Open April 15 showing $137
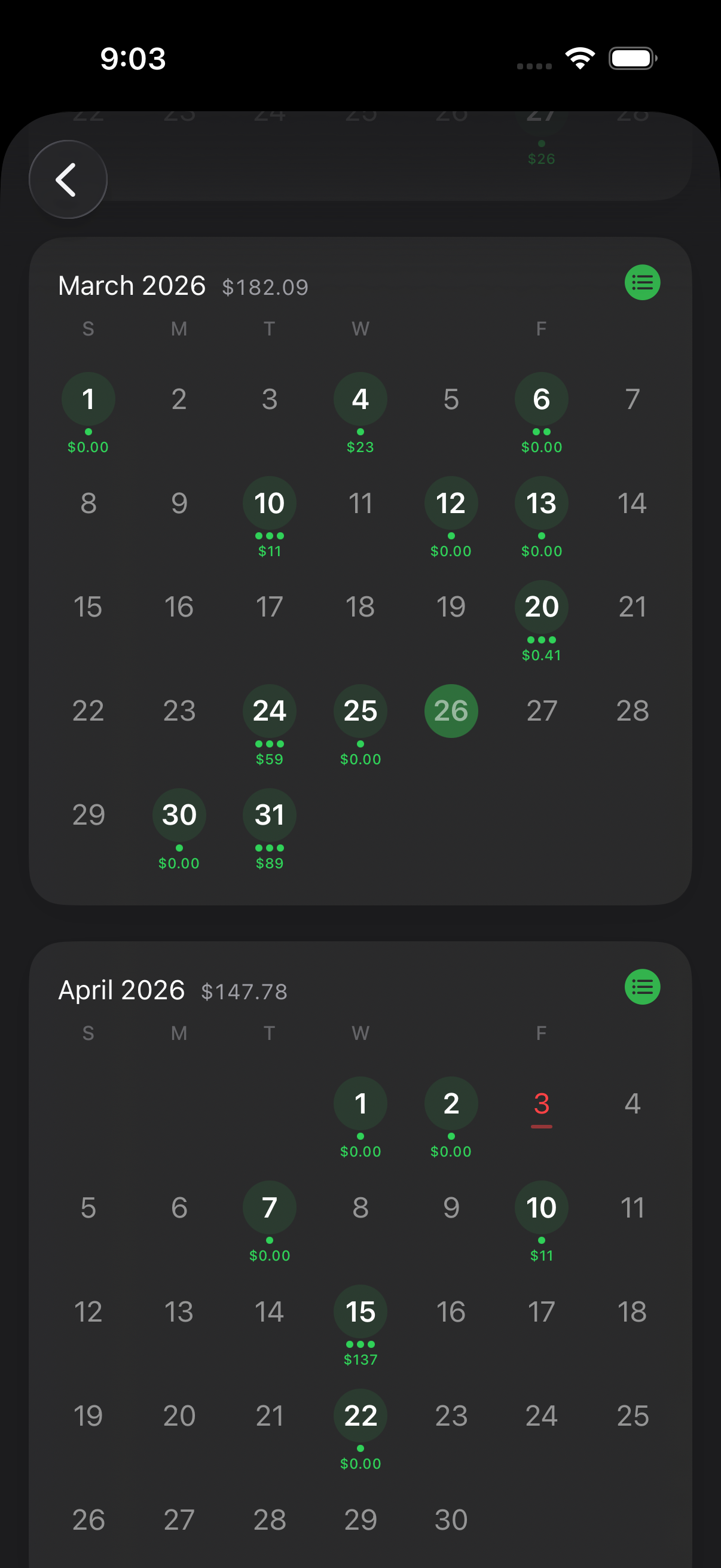Image resolution: width=721 pixels, height=1568 pixels. 360,1311
